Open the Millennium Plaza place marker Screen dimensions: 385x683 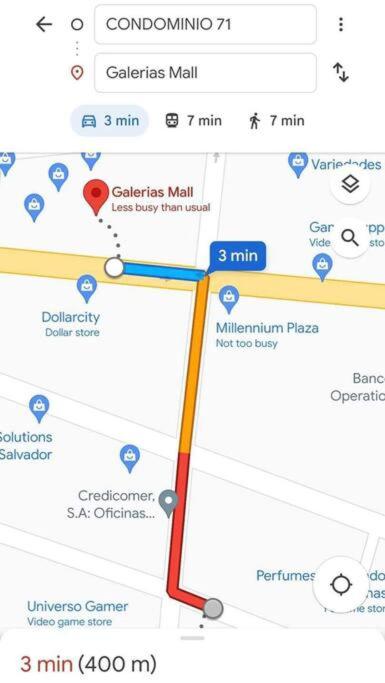coord(229,299)
